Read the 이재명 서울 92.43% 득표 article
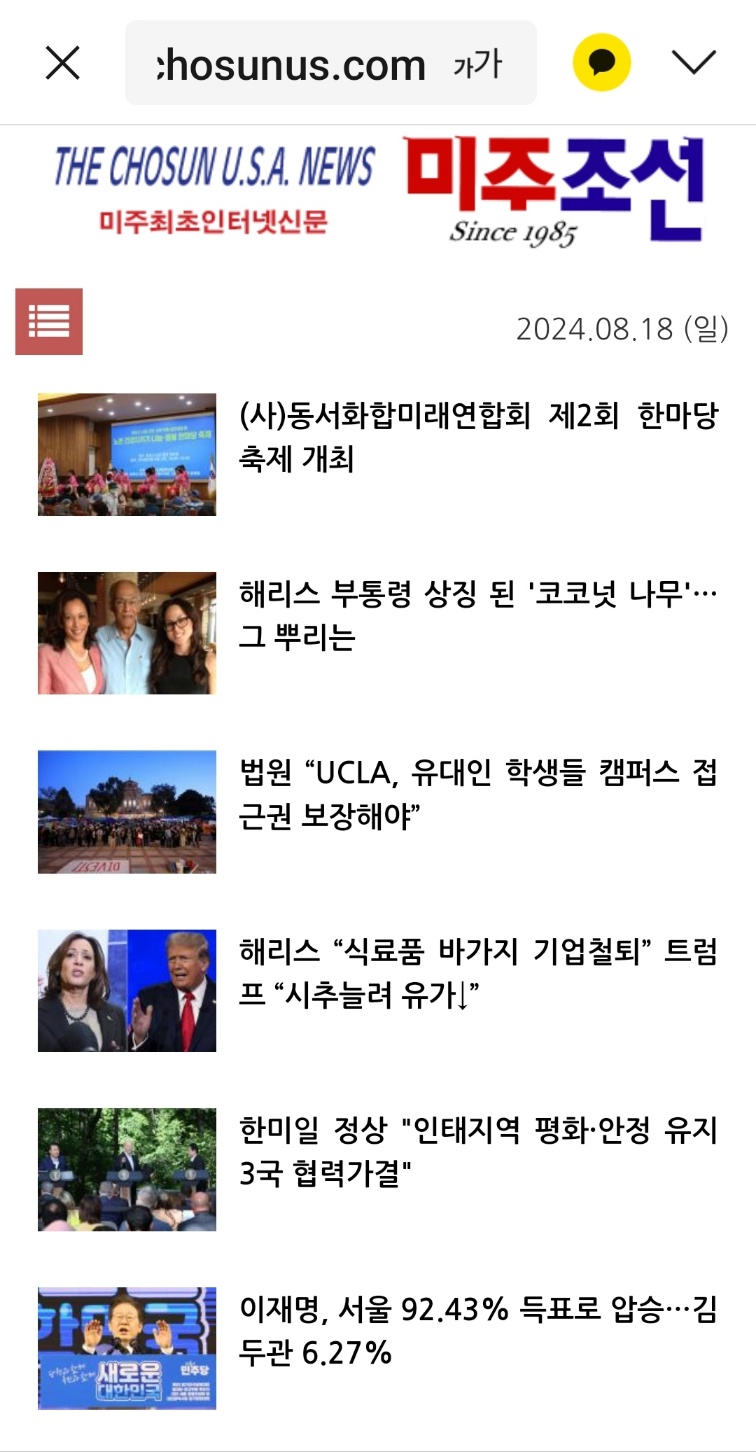Image resolution: width=756 pixels, height=1452 pixels. pos(477,1331)
